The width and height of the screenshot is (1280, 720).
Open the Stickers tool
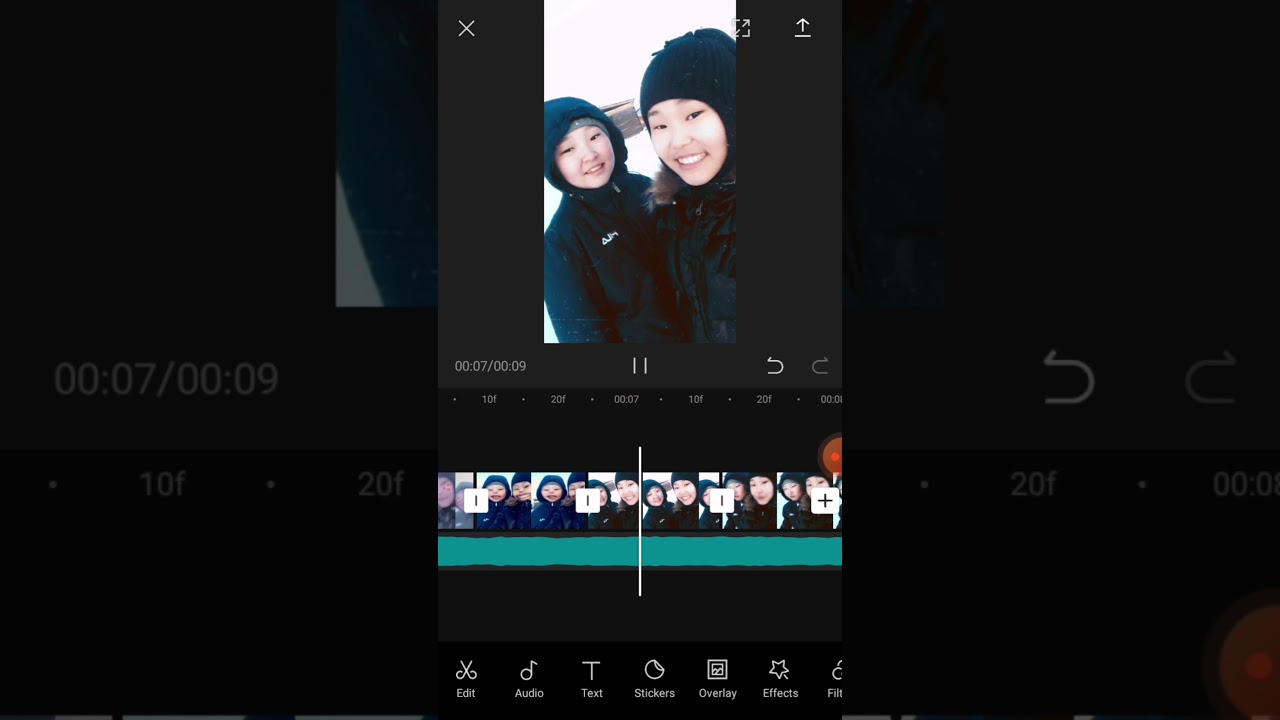click(654, 678)
